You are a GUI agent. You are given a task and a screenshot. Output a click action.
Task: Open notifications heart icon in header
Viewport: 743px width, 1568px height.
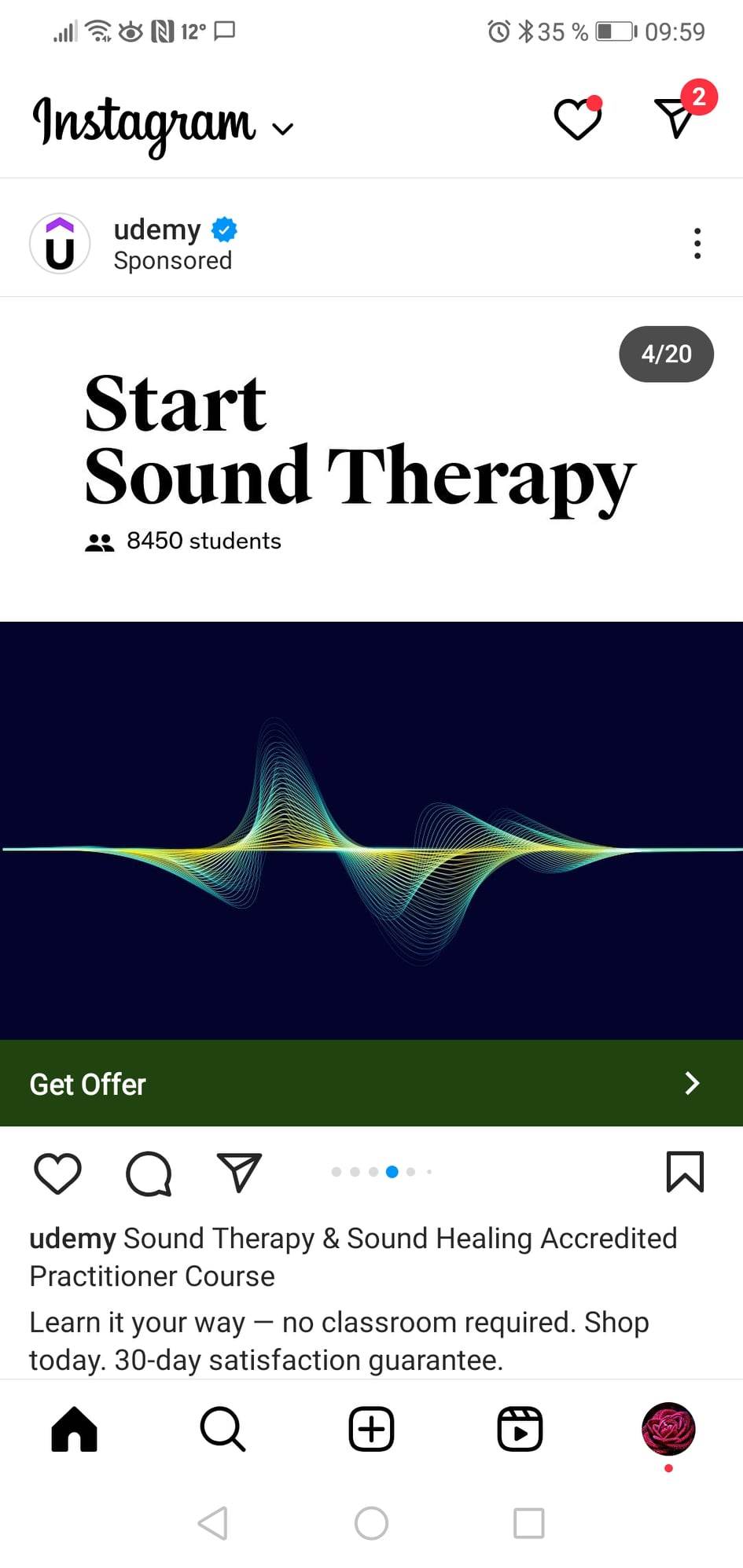coord(578,119)
